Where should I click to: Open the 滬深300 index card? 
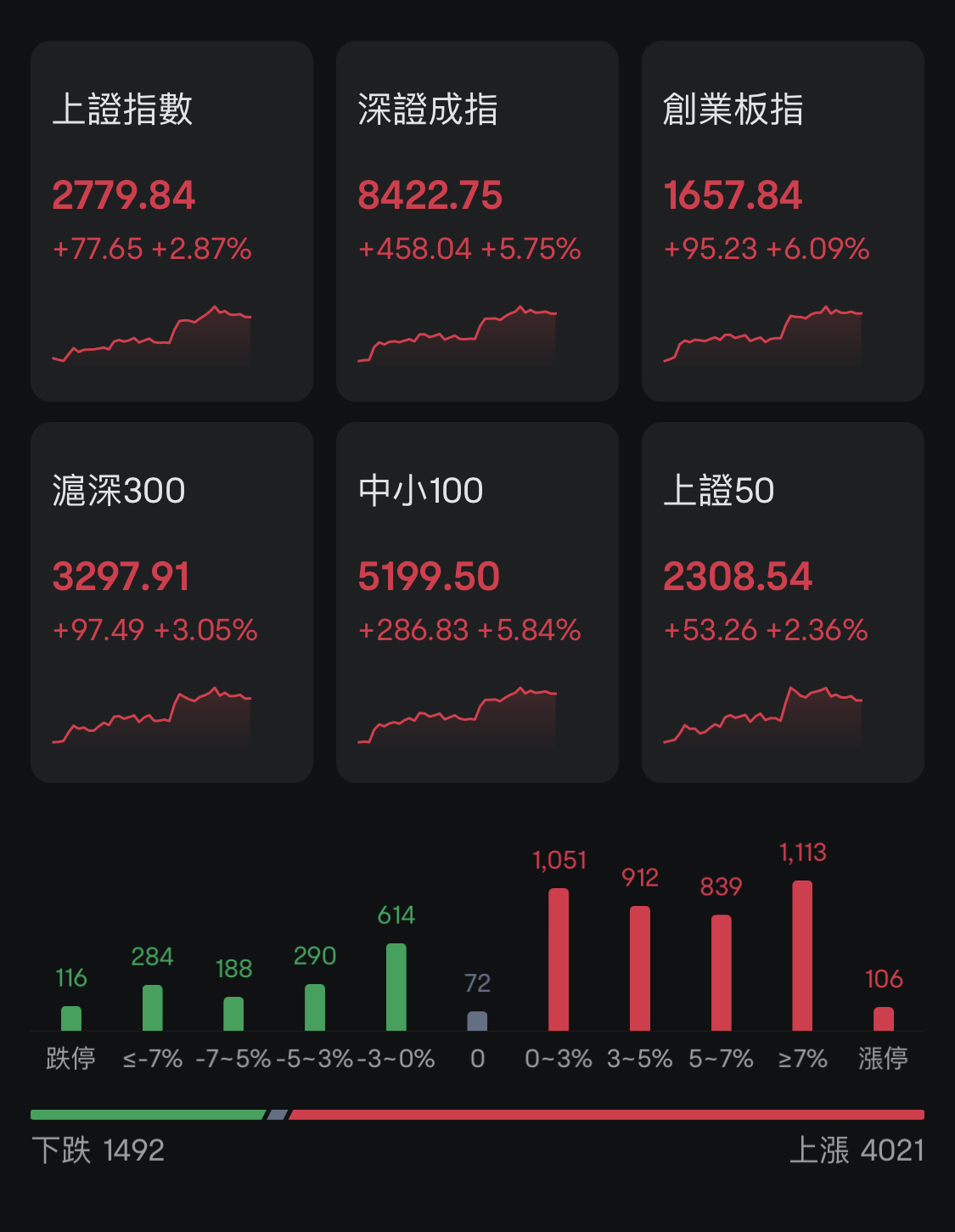[171, 602]
